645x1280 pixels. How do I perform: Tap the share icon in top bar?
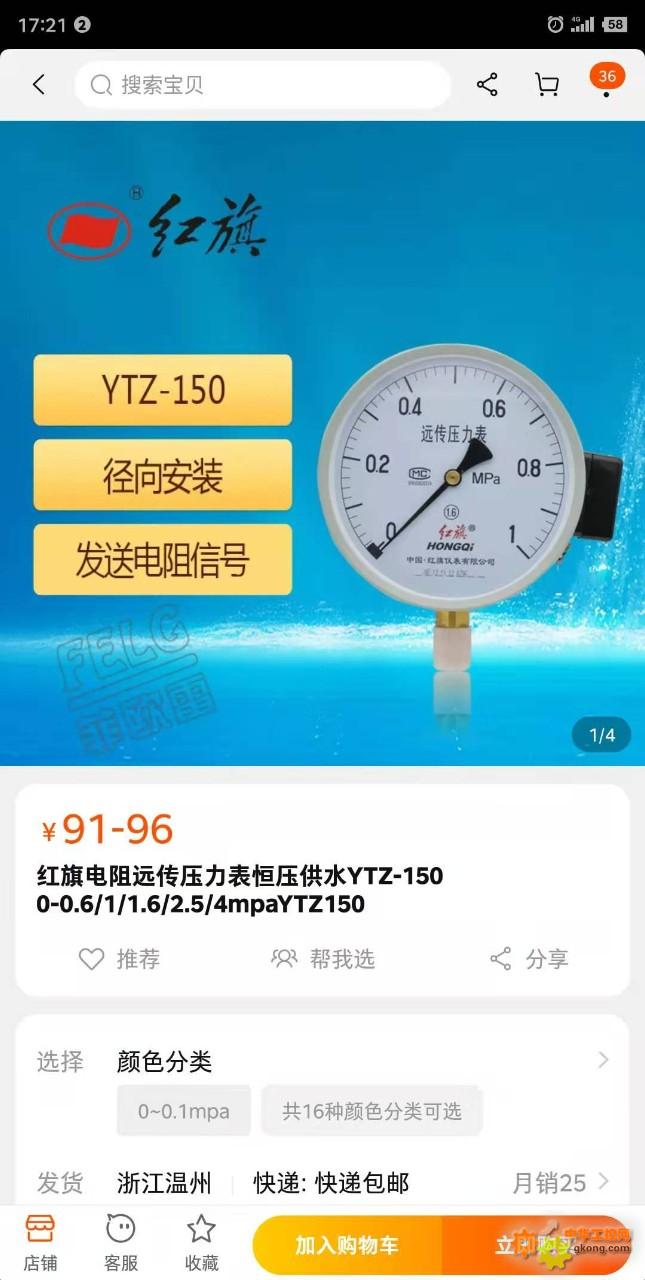click(487, 85)
